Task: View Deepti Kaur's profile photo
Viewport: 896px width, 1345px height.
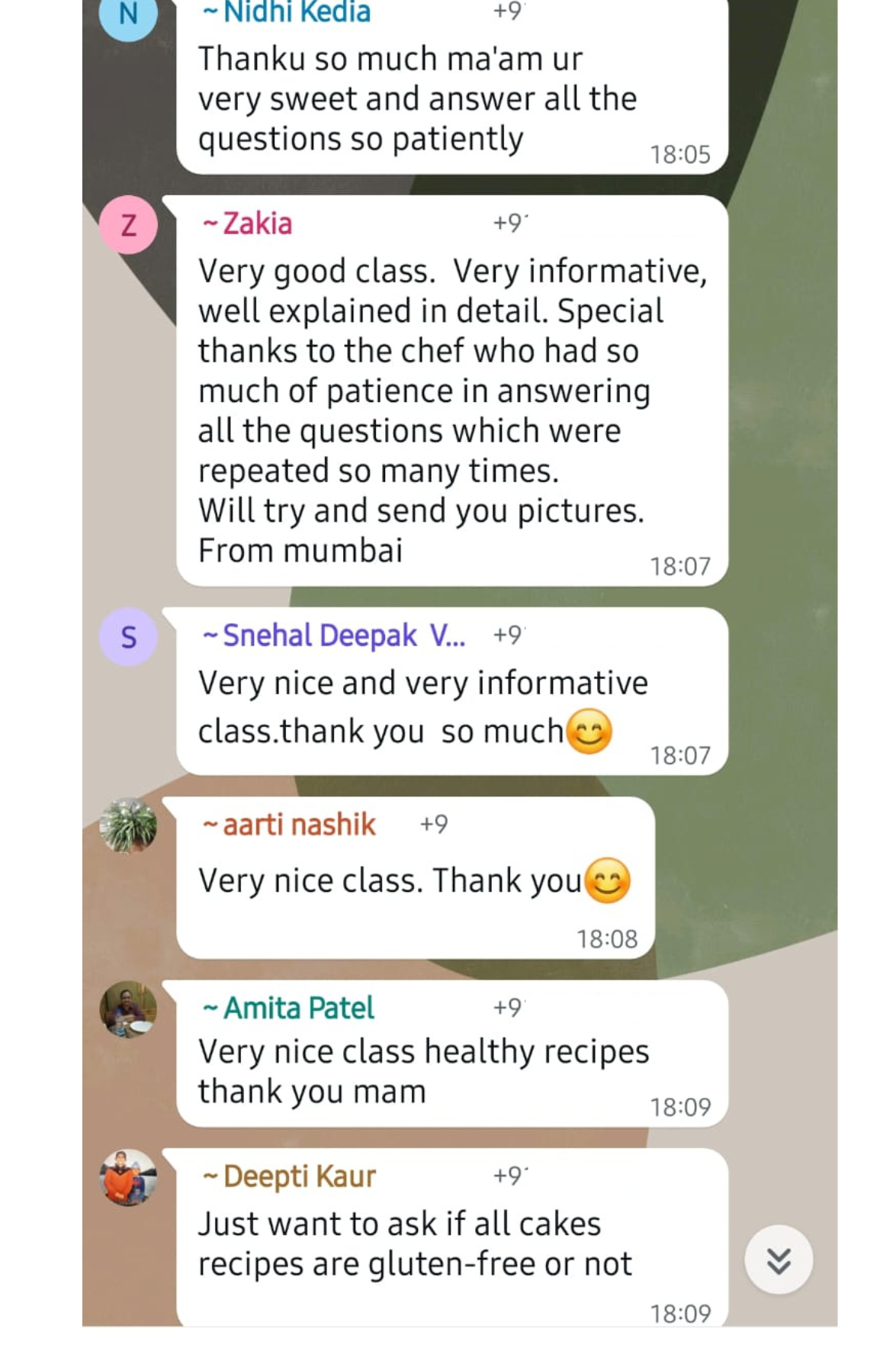Action: pos(128,1177)
